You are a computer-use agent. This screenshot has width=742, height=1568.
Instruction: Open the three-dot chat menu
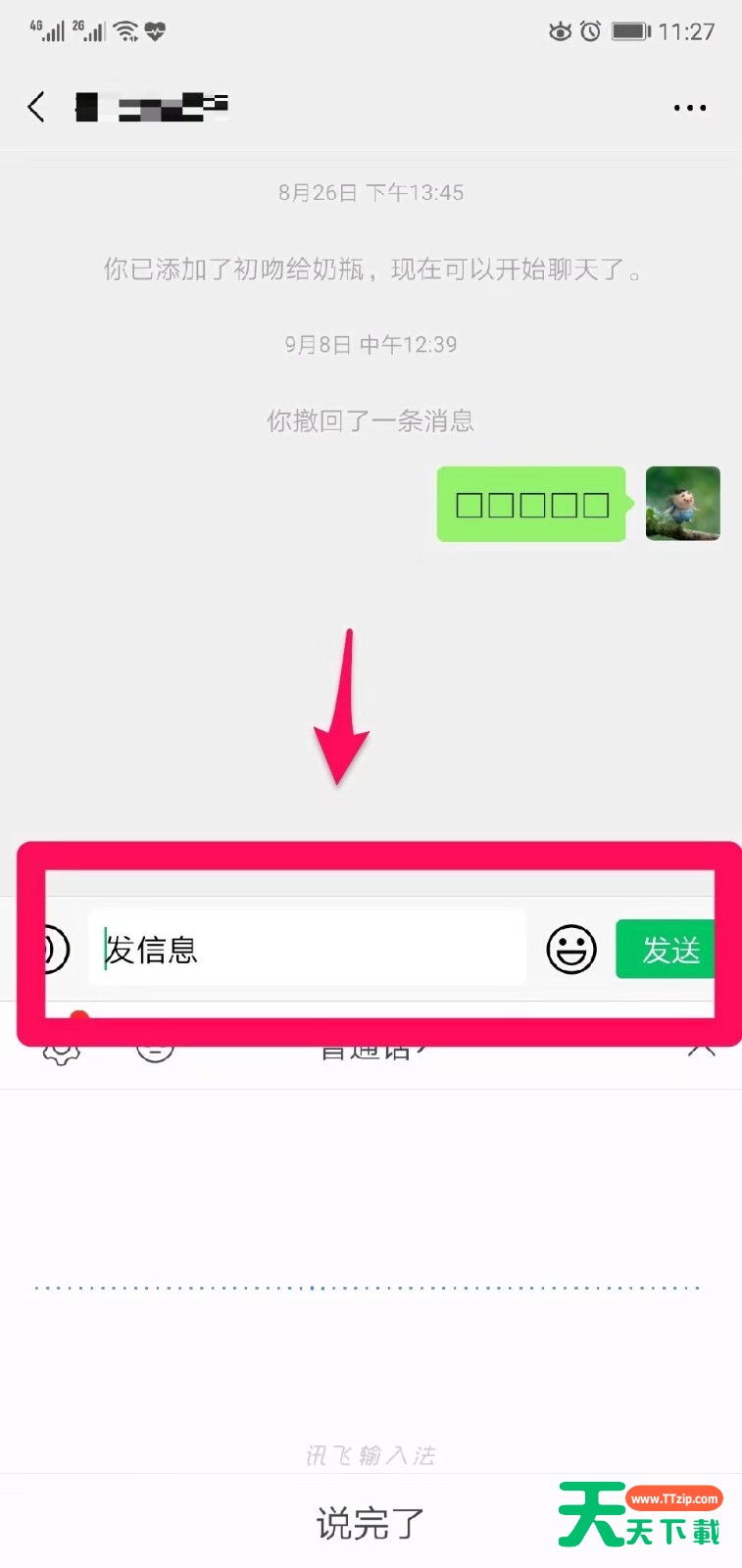(x=689, y=108)
